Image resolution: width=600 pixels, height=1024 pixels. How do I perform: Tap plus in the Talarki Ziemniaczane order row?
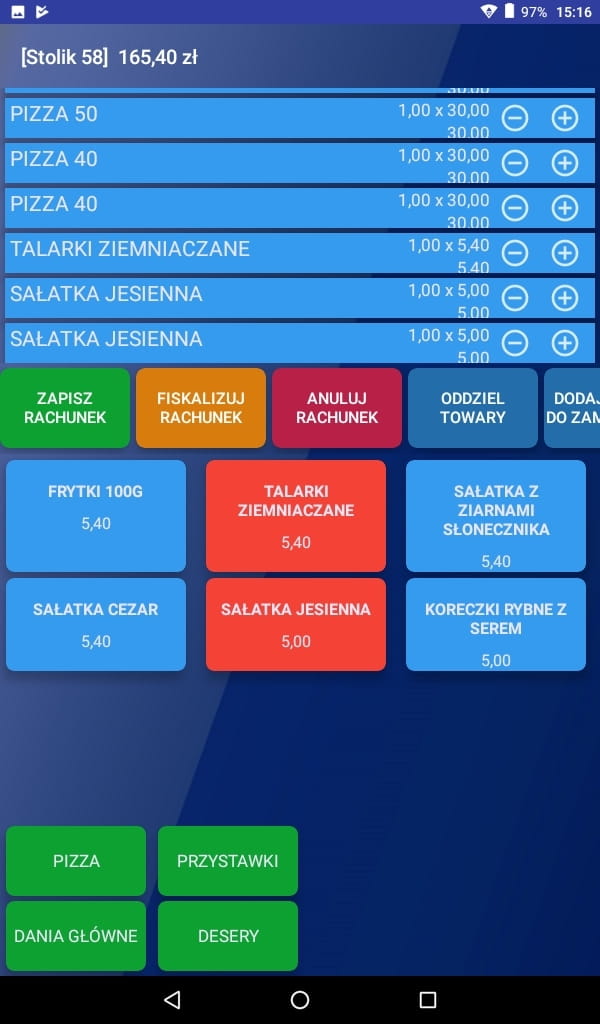[x=565, y=253]
